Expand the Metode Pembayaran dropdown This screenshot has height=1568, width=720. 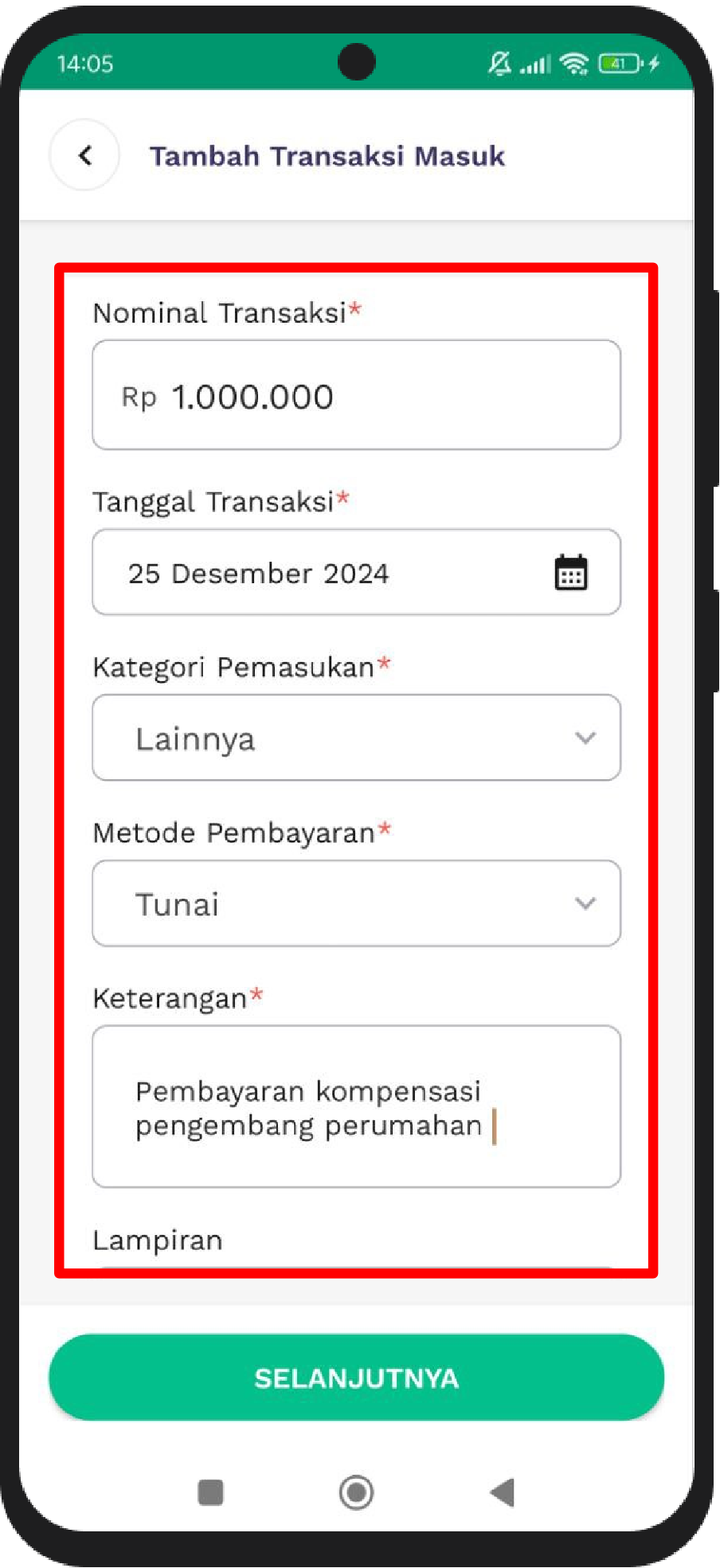tap(356, 904)
